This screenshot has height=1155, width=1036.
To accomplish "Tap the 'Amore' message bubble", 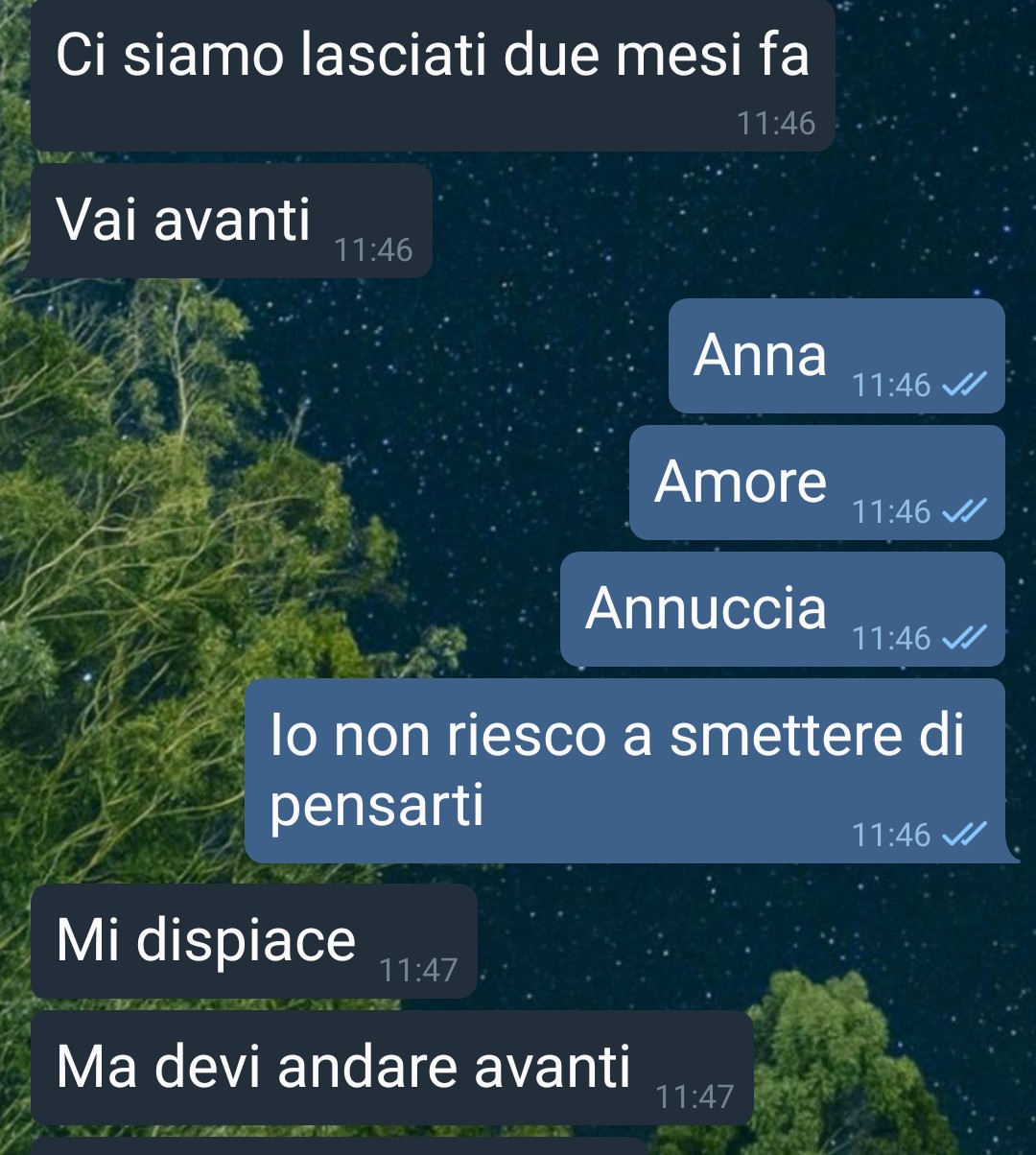I will pyautogui.click(x=815, y=483).
